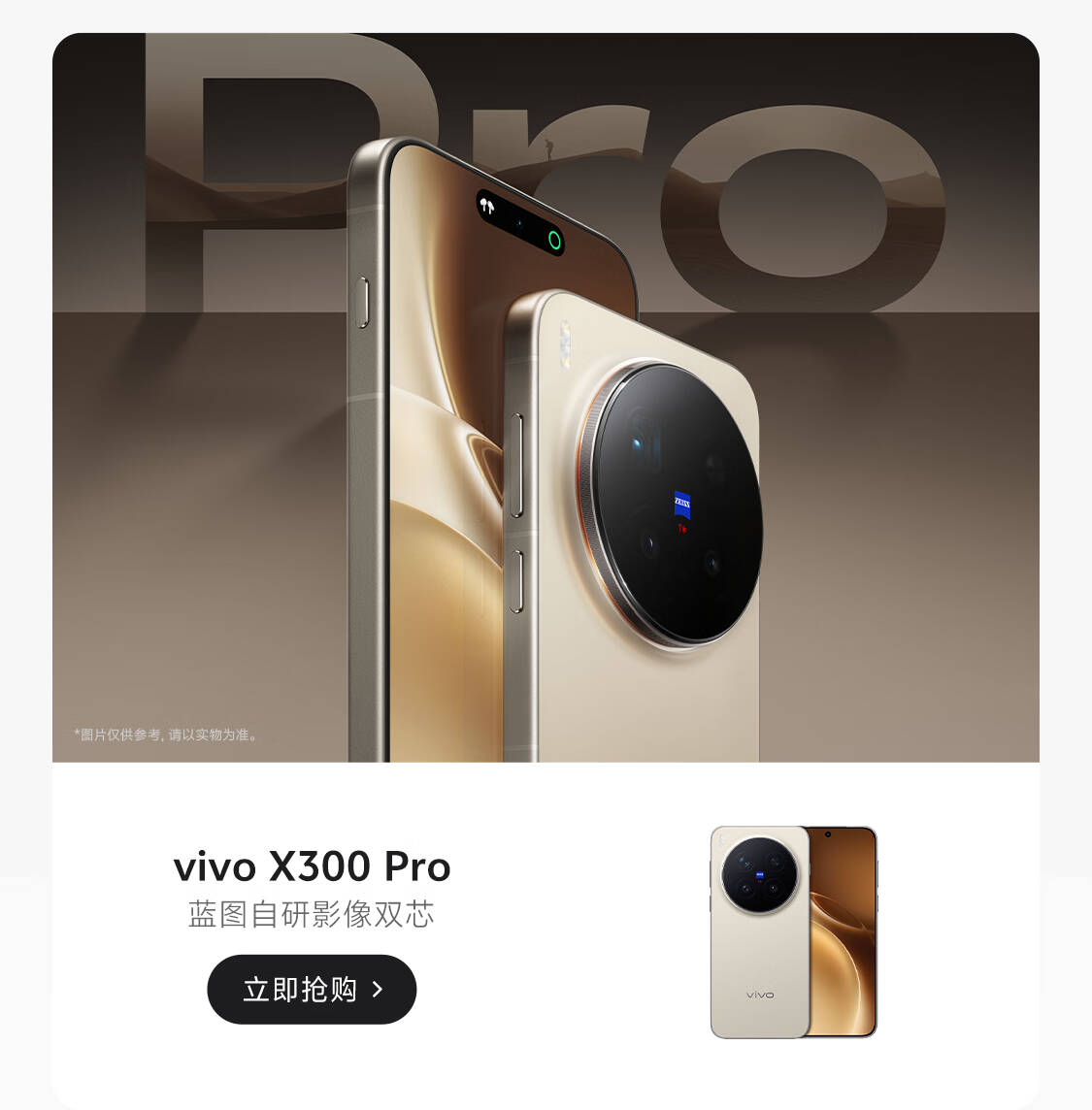Open the vivo X300 Pro banner image
1092x1110 pixels.
(x=546, y=398)
